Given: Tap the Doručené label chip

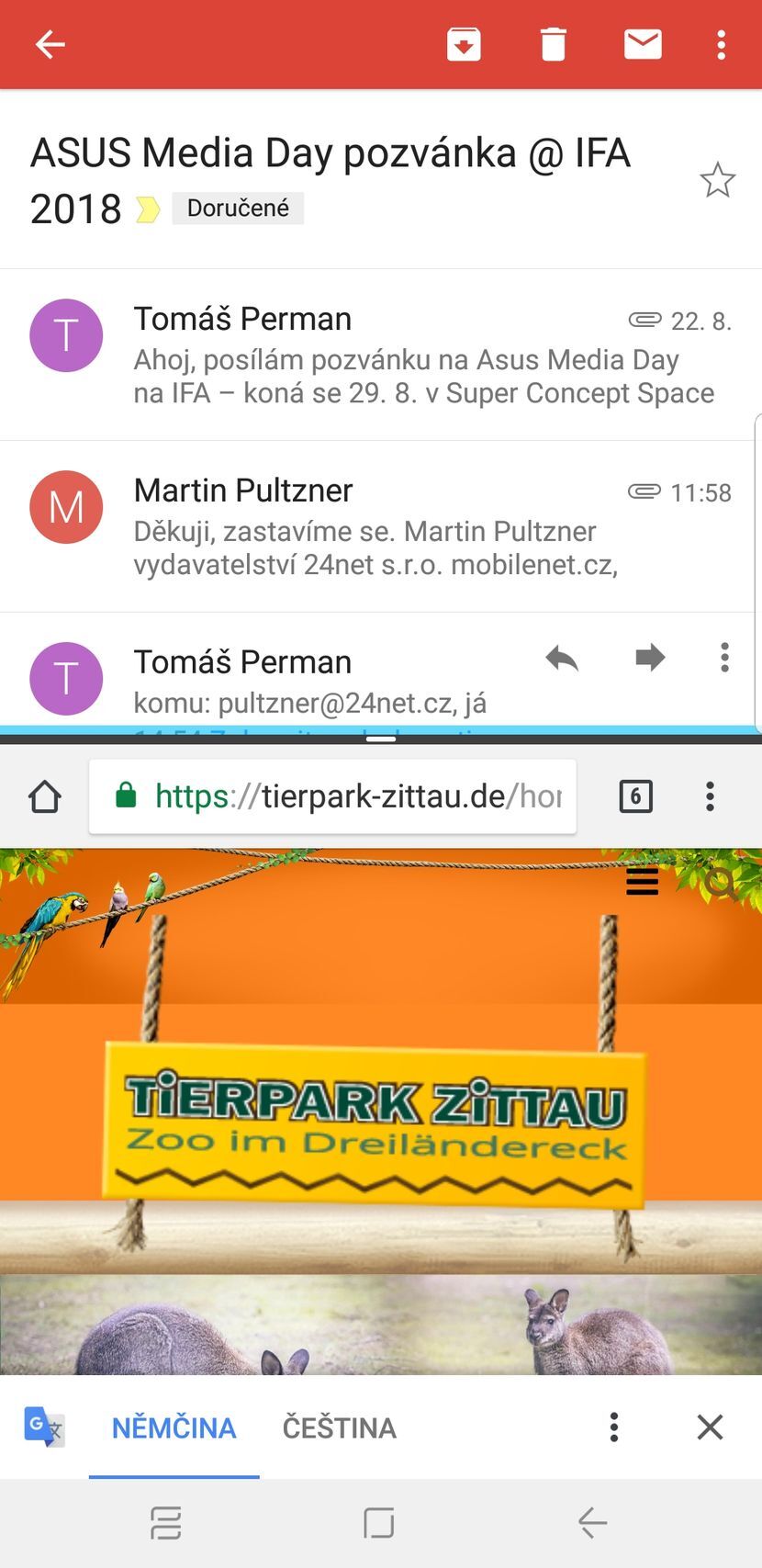Looking at the screenshot, I should click(x=238, y=209).
